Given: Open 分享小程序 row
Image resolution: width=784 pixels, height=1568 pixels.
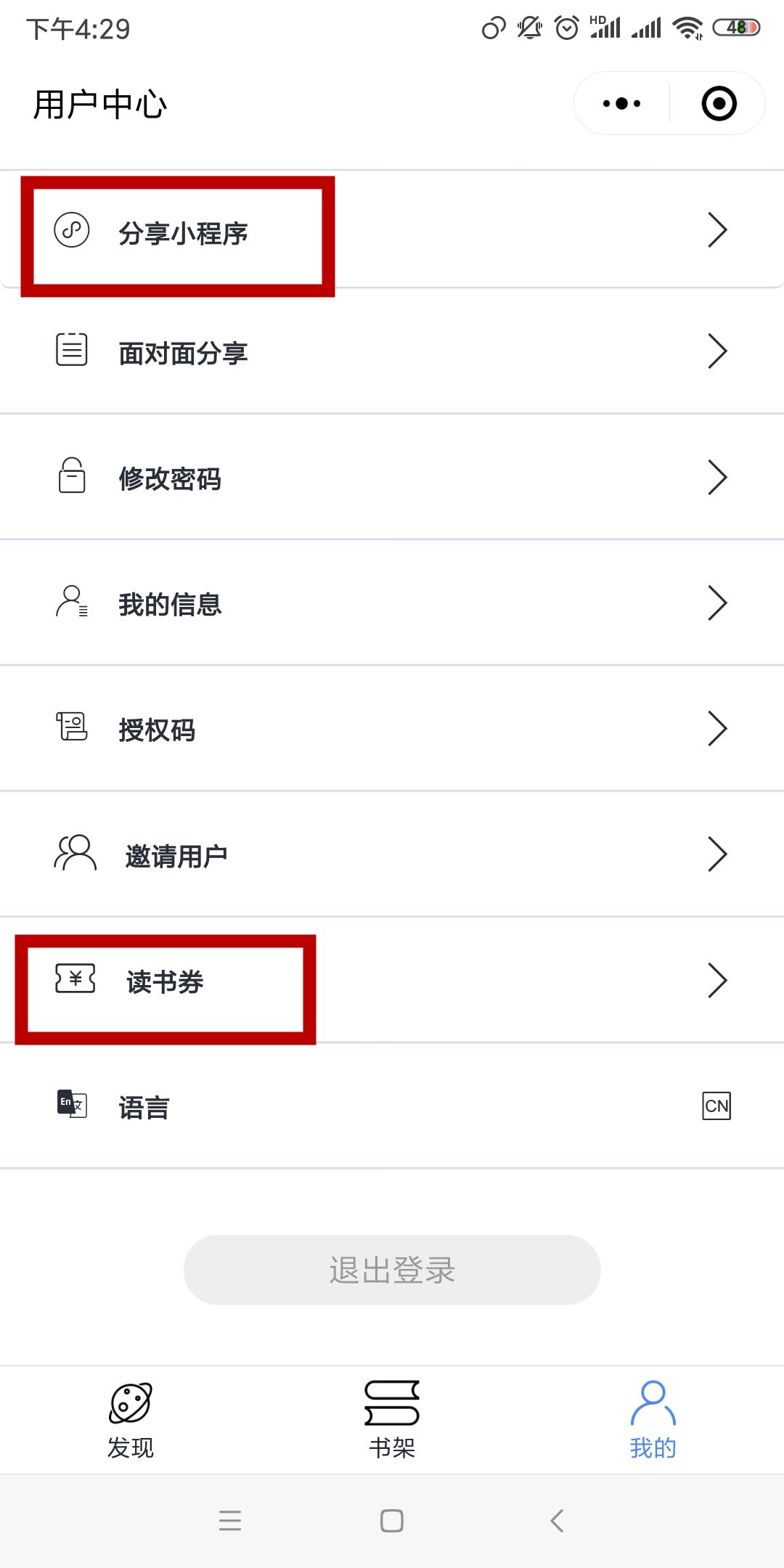Looking at the screenshot, I should [x=392, y=231].
